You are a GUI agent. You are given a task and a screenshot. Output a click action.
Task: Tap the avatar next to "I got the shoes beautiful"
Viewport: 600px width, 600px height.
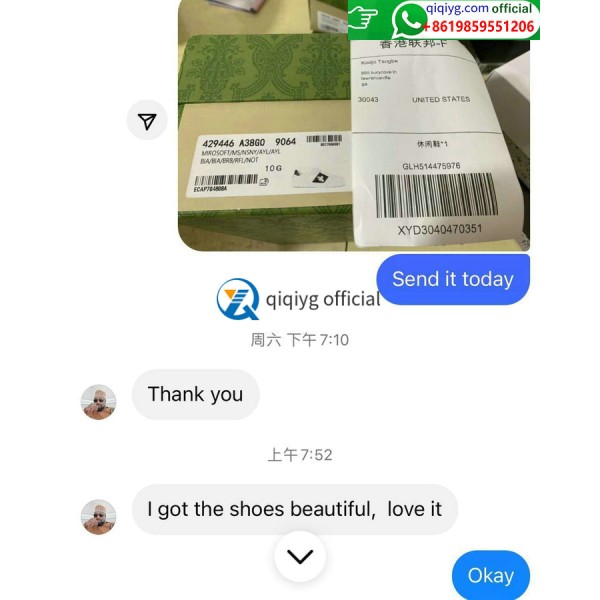click(99, 516)
